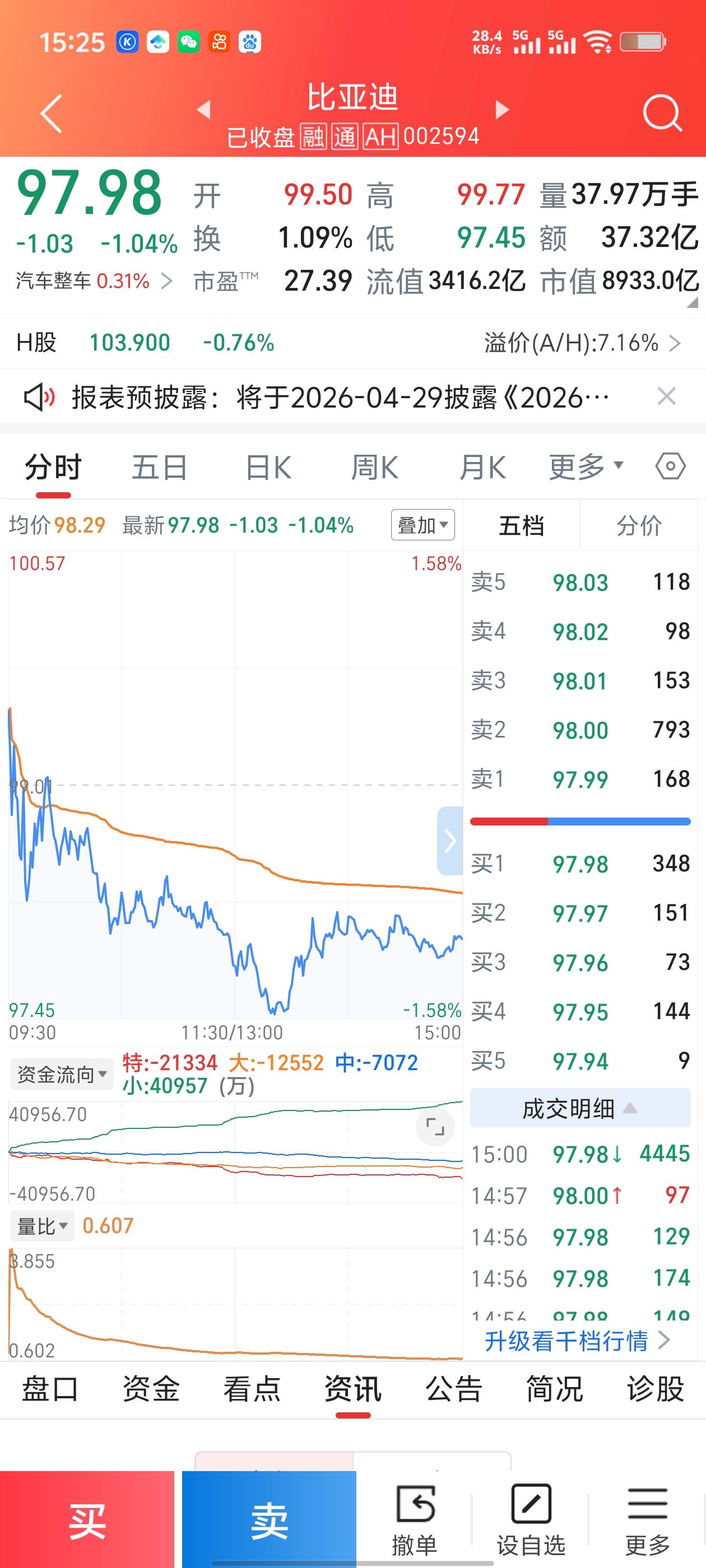Screen dimensions: 706x1568
Task: Tap the red-blue buy/sell strength bar
Action: click(x=579, y=820)
